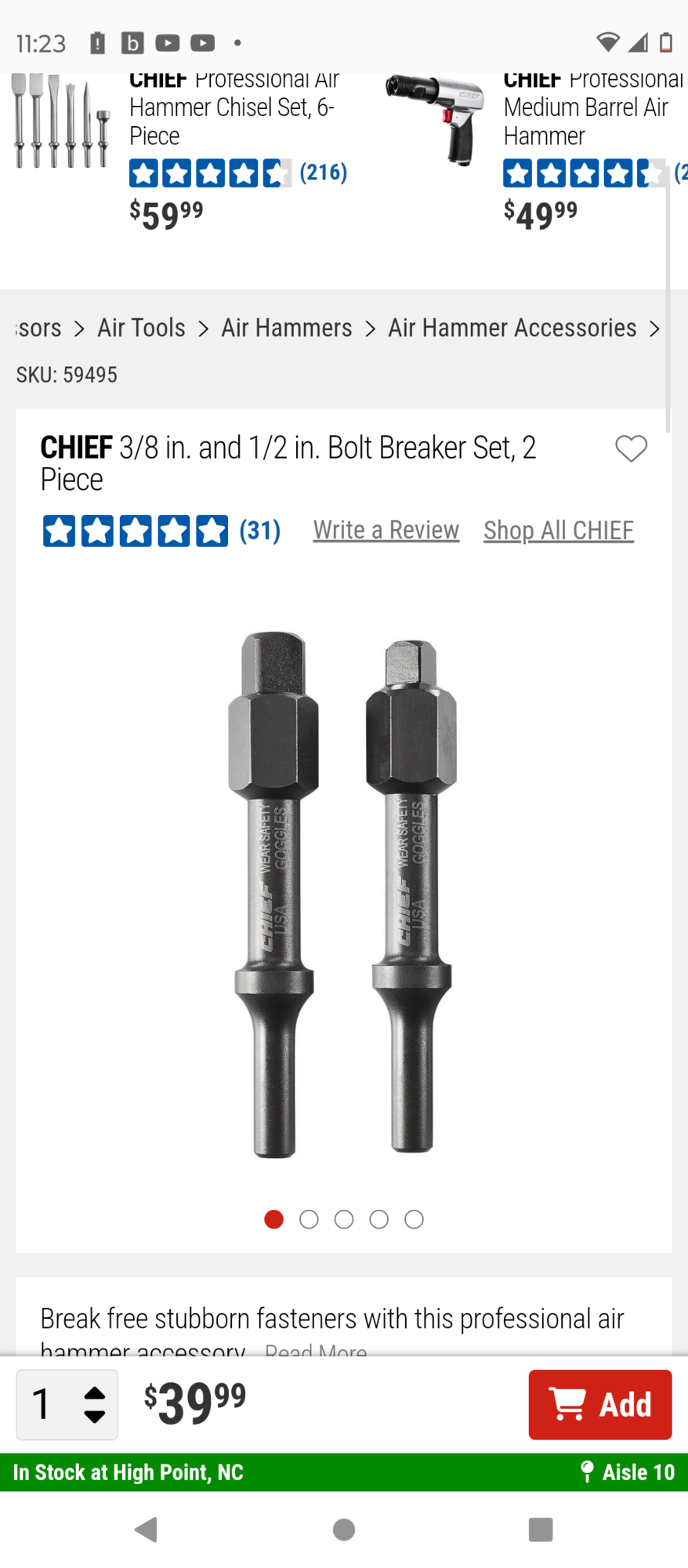View Aisle 10 store location
Image resolution: width=688 pixels, height=1568 pixels.
click(627, 1472)
